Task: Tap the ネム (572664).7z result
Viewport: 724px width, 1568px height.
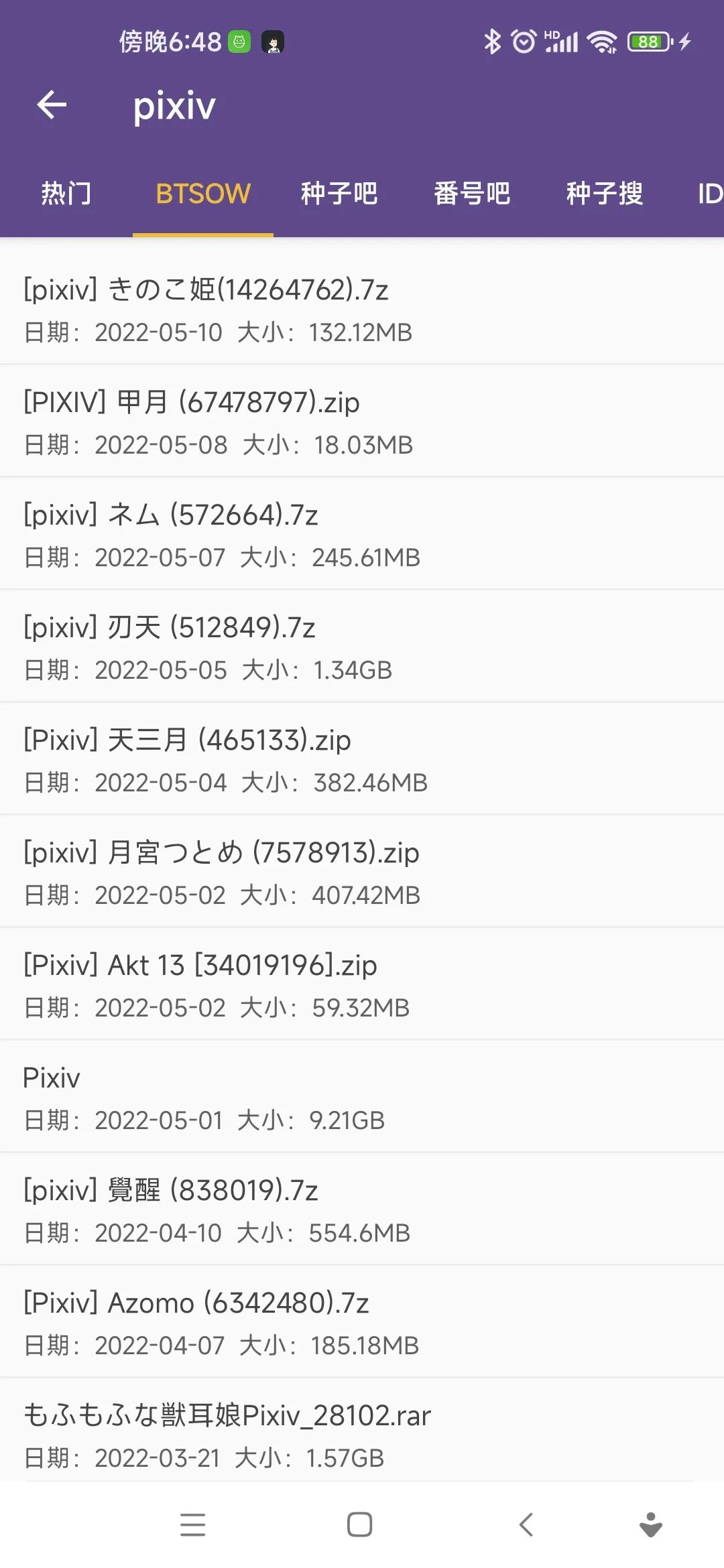Action: point(362,535)
